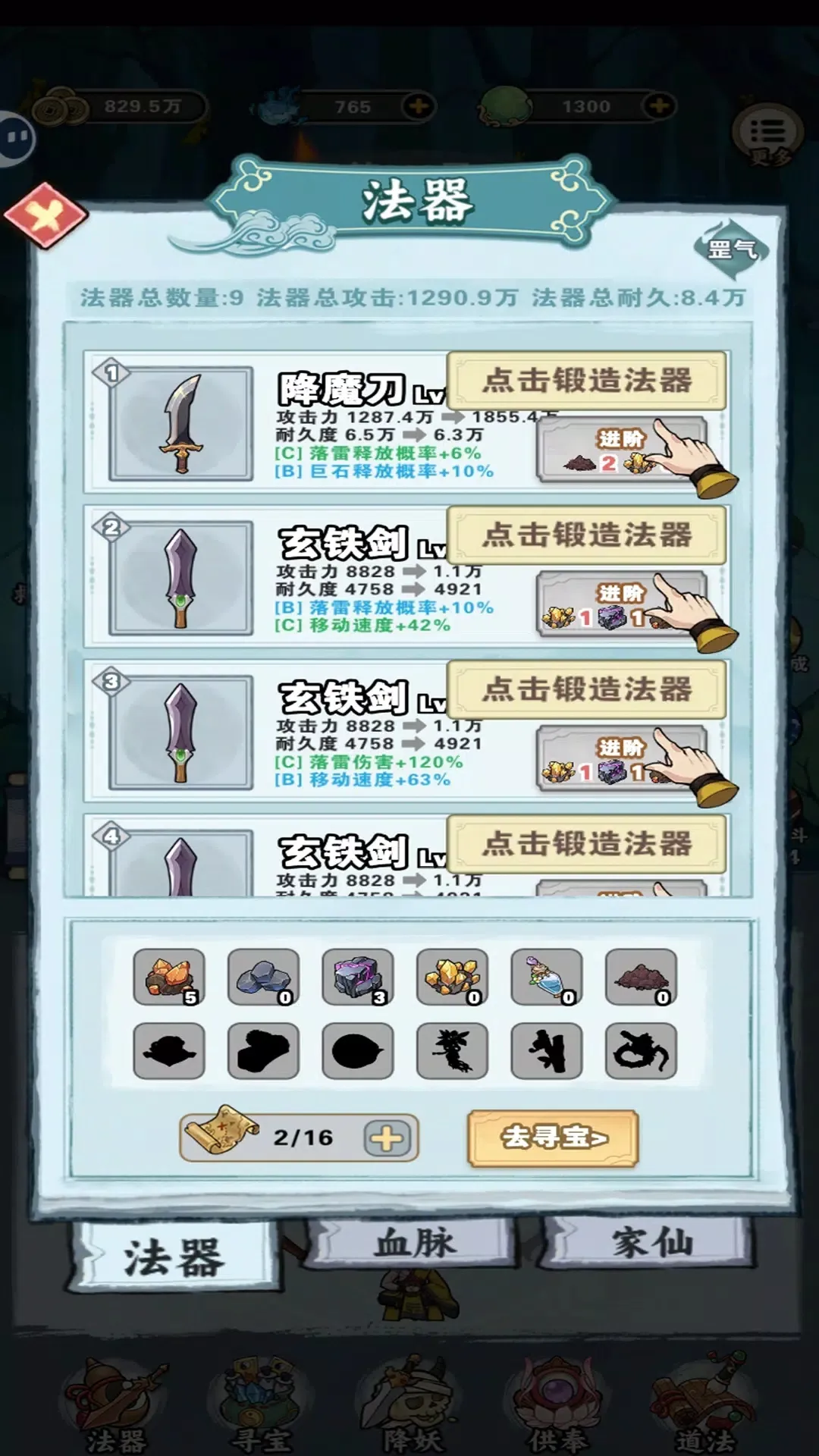Screen dimensions: 819x1456
Task: Tap 进阶 for the 降魔刀 weapon
Action: (620, 451)
